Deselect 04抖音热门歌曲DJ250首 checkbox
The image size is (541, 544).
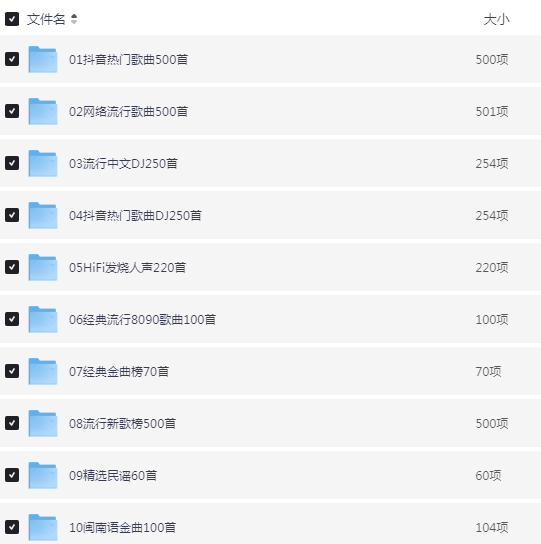[x=12, y=215]
